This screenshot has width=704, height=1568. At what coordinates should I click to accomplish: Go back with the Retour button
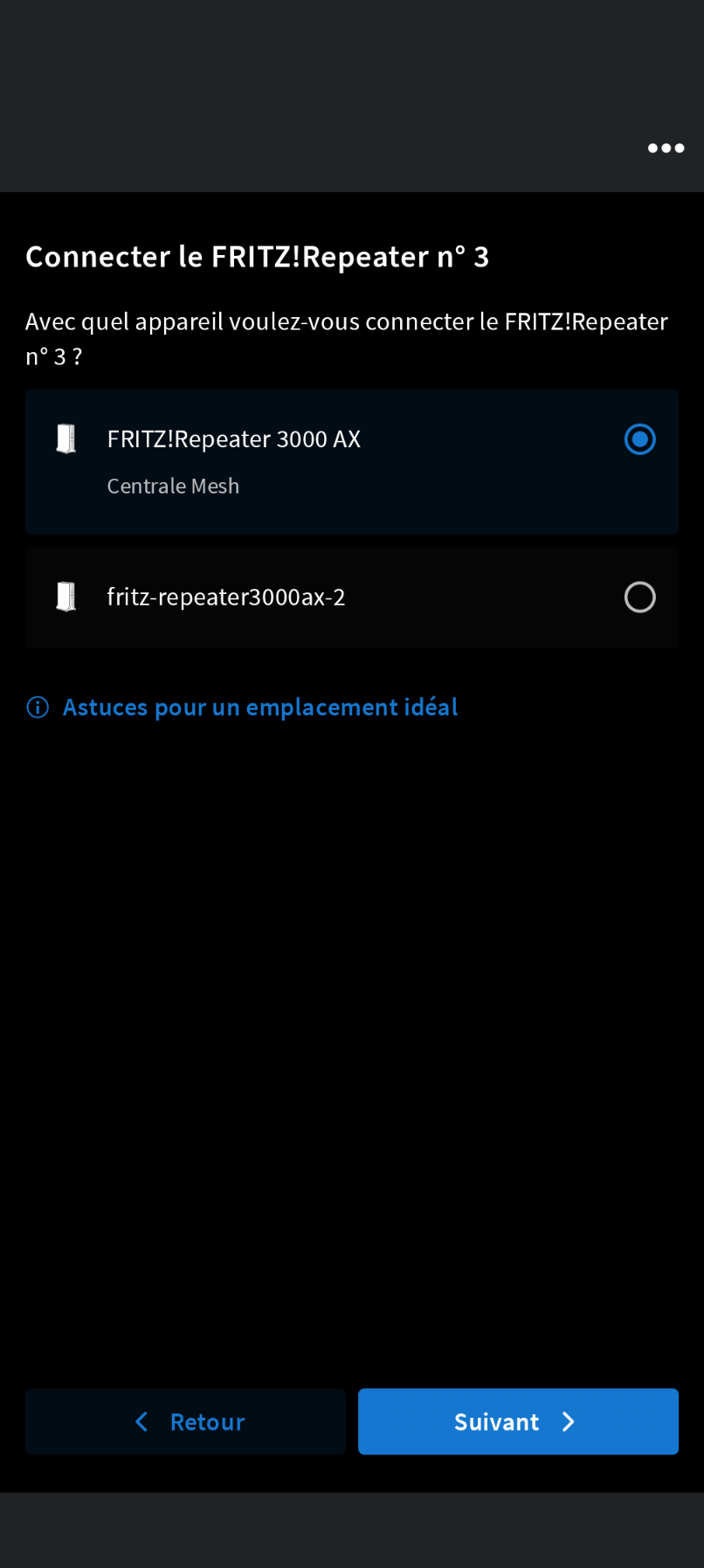coord(185,1421)
